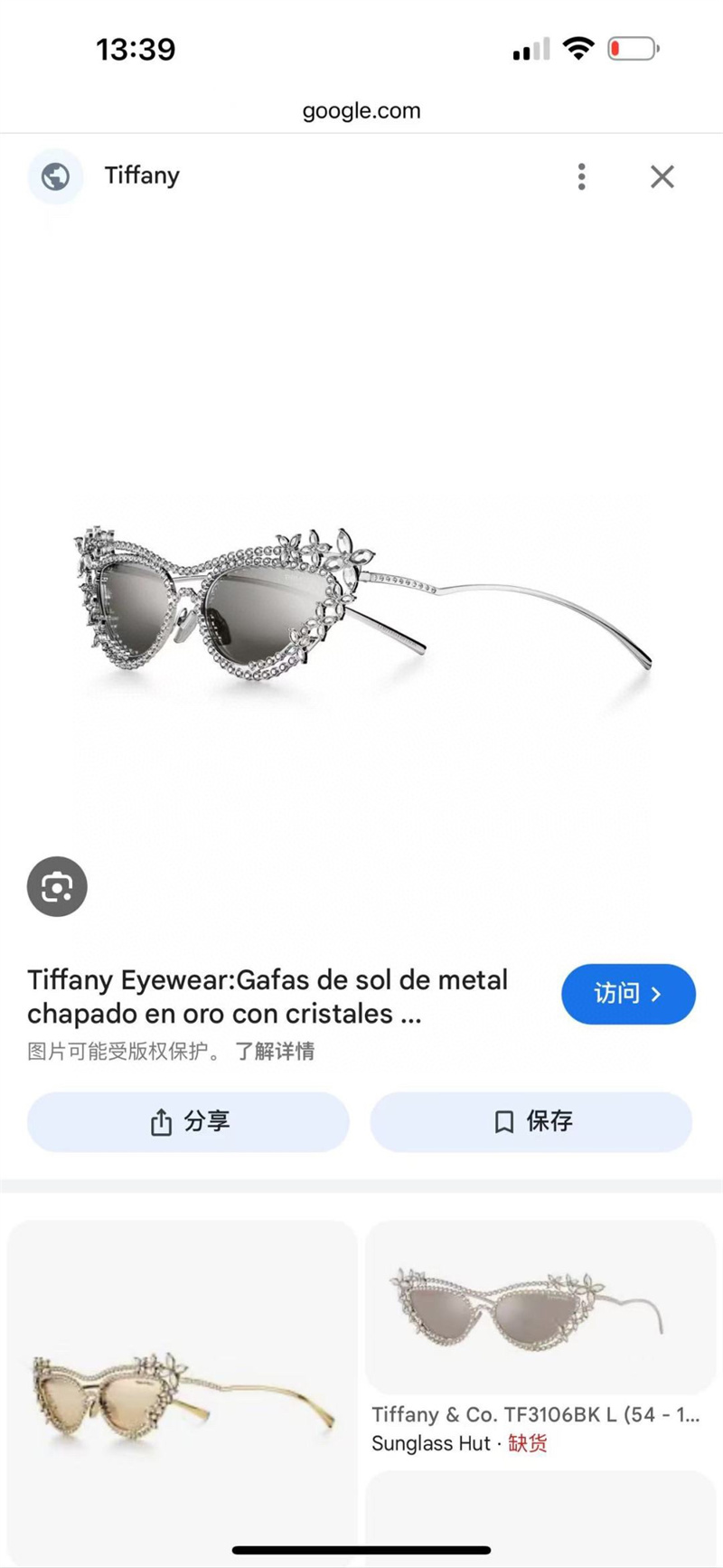
Task: Open the Tiffany & Co. TF3106BK Sunglass Hut result
Action: pos(540,1338)
